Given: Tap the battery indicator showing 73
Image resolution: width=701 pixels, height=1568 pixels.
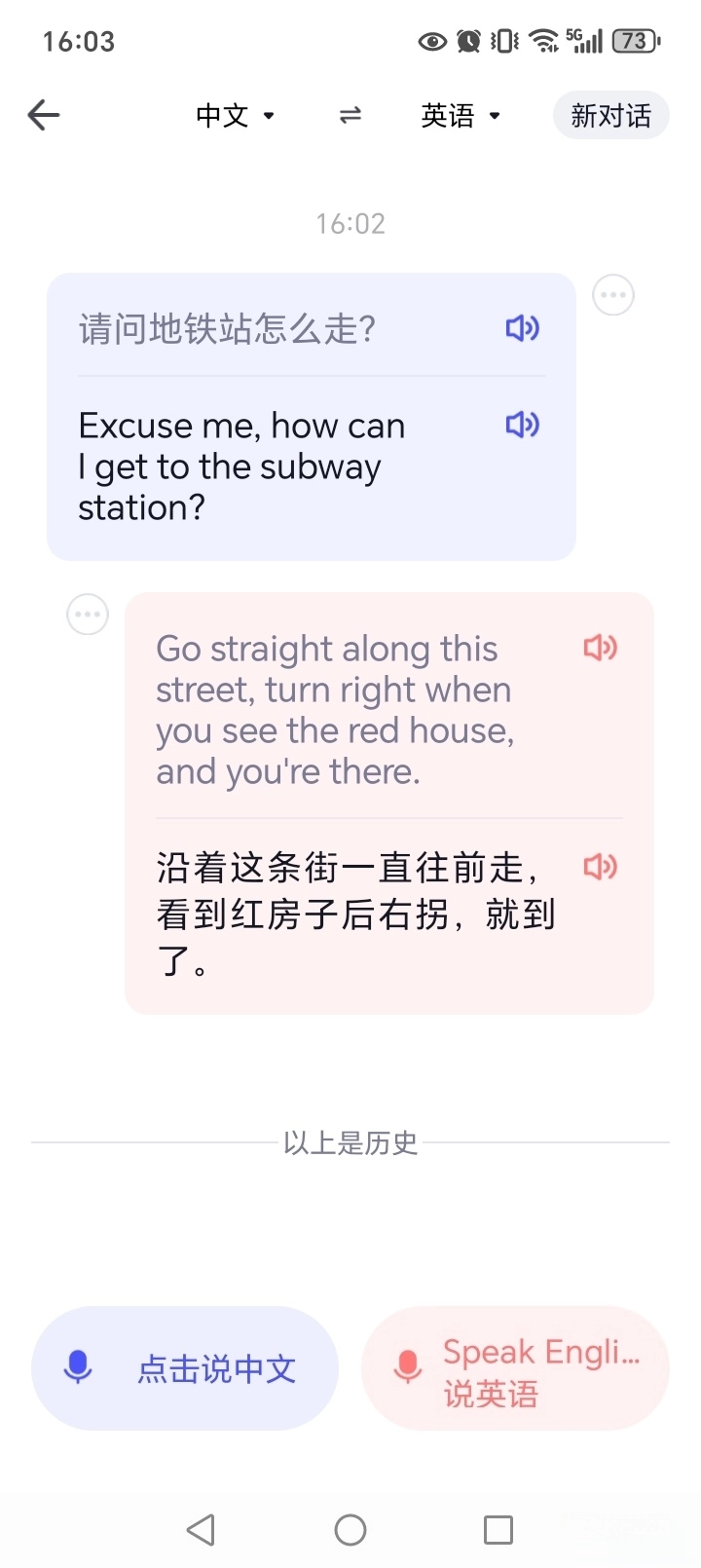Looking at the screenshot, I should pos(636,41).
